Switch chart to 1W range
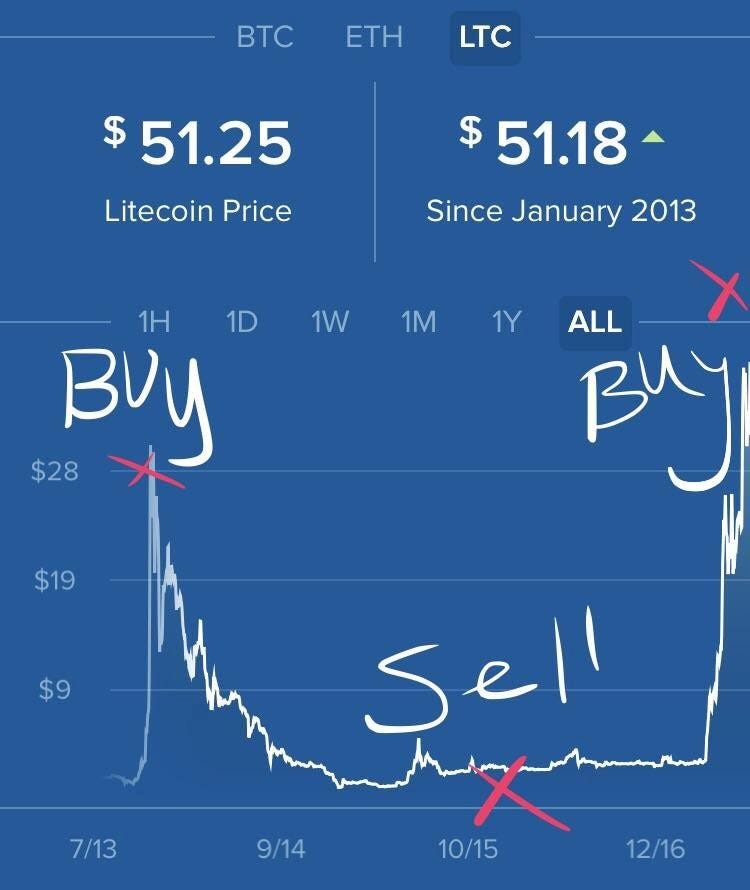This screenshot has height=890, width=750. pos(329,322)
